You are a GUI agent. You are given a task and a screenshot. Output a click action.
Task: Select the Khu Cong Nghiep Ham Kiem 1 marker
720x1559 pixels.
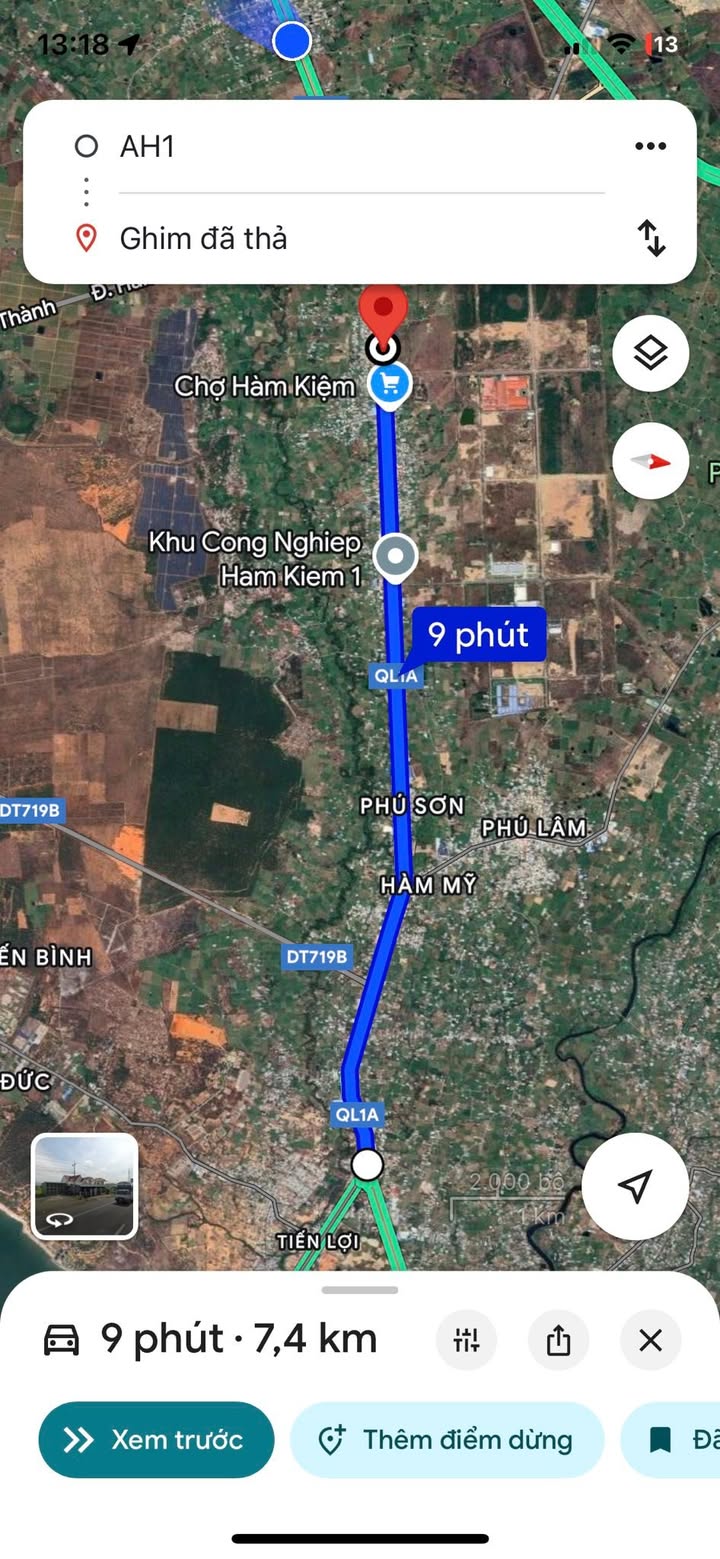396,556
